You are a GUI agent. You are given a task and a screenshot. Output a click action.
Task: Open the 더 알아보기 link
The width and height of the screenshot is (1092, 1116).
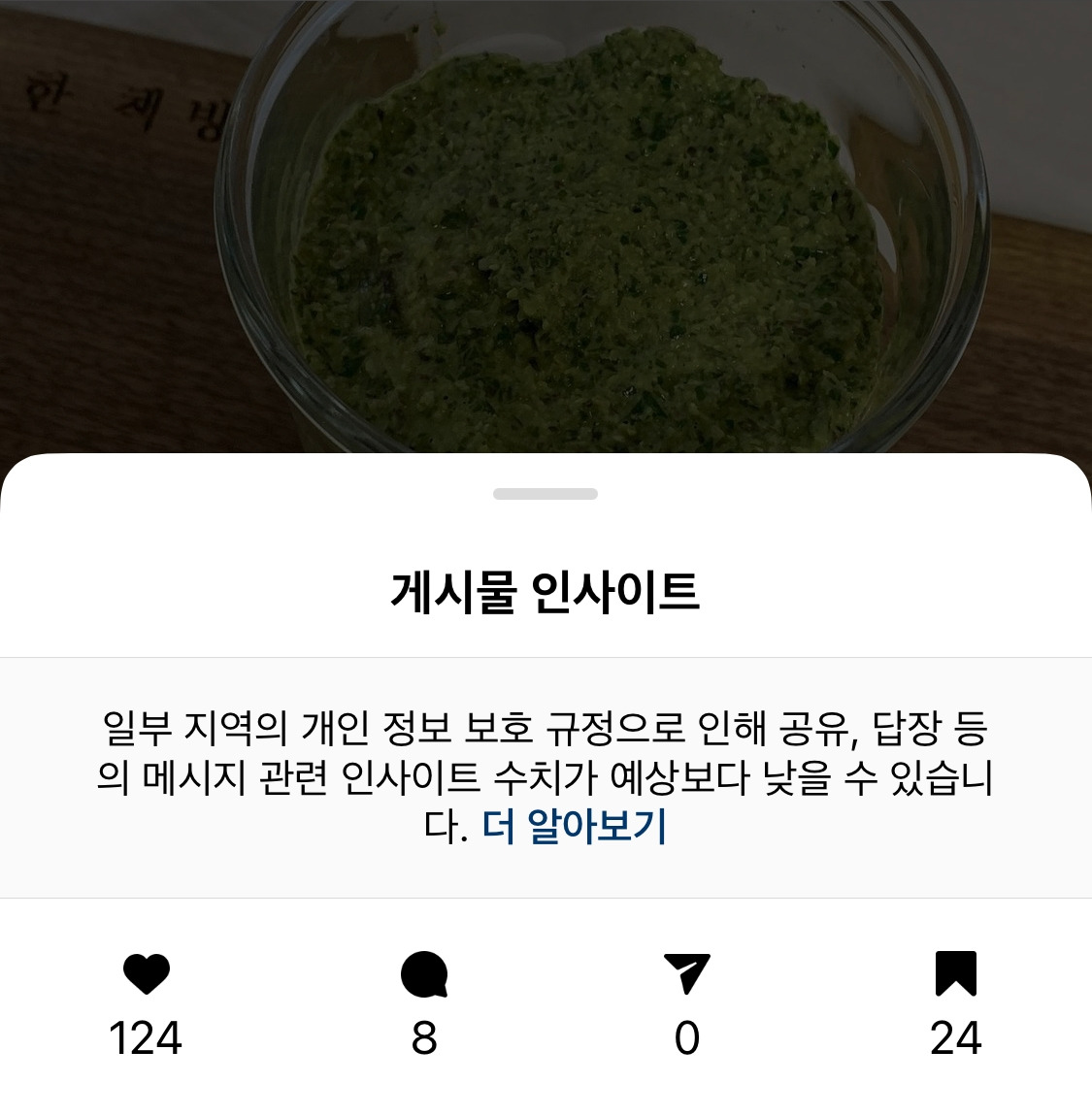click(574, 827)
